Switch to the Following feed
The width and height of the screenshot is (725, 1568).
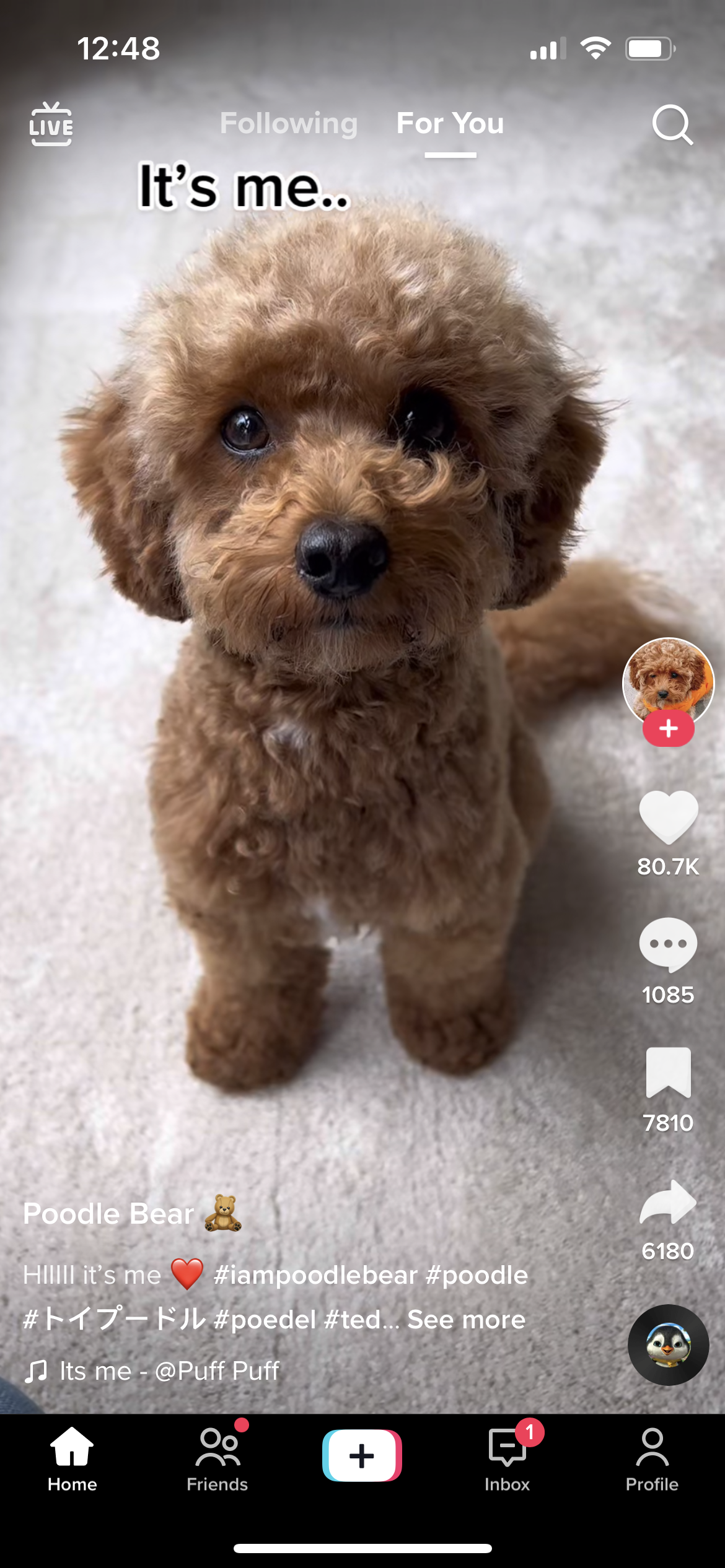click(289, 123)
